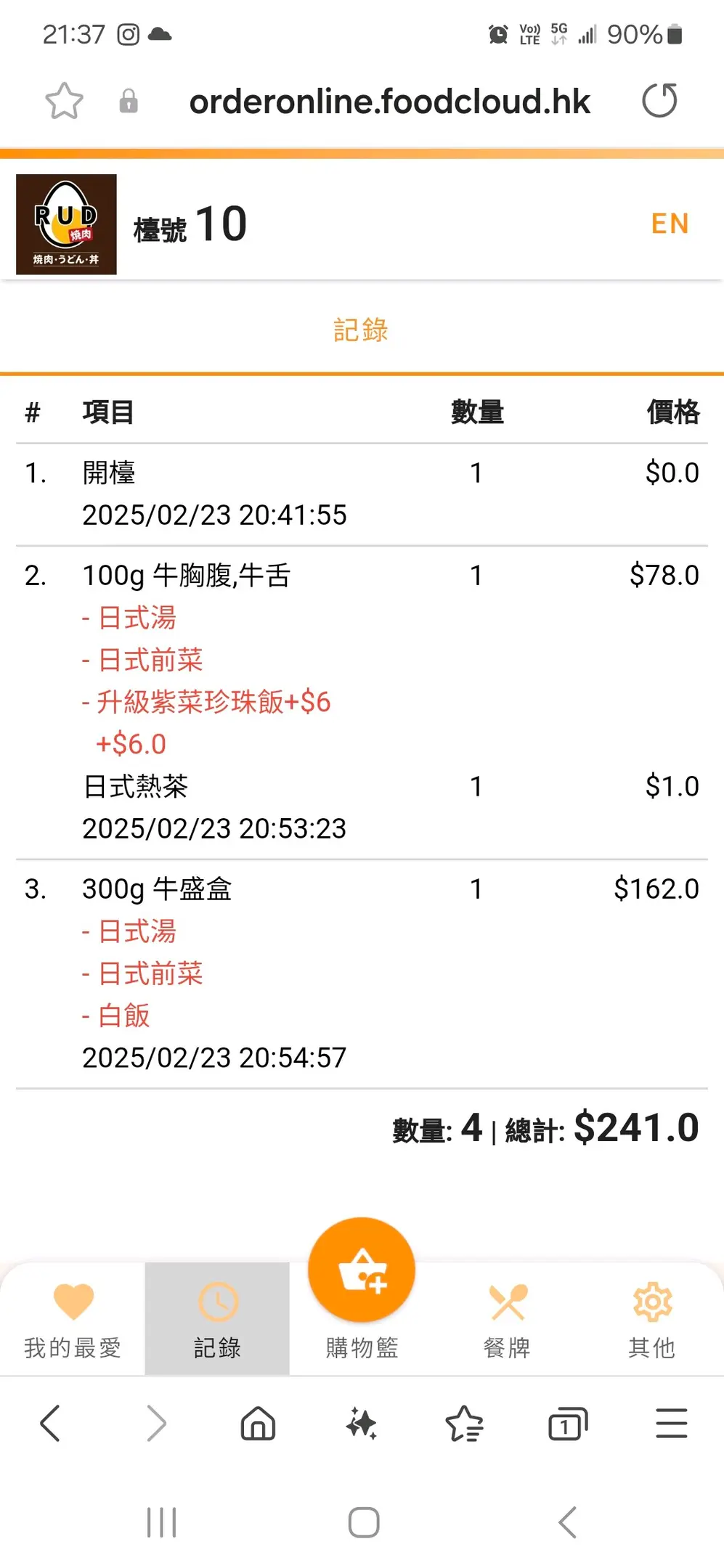Tap the orderonline.foodcloud.hk address bar
Viewport: 724px width, 1568px height.
(389, 101)
